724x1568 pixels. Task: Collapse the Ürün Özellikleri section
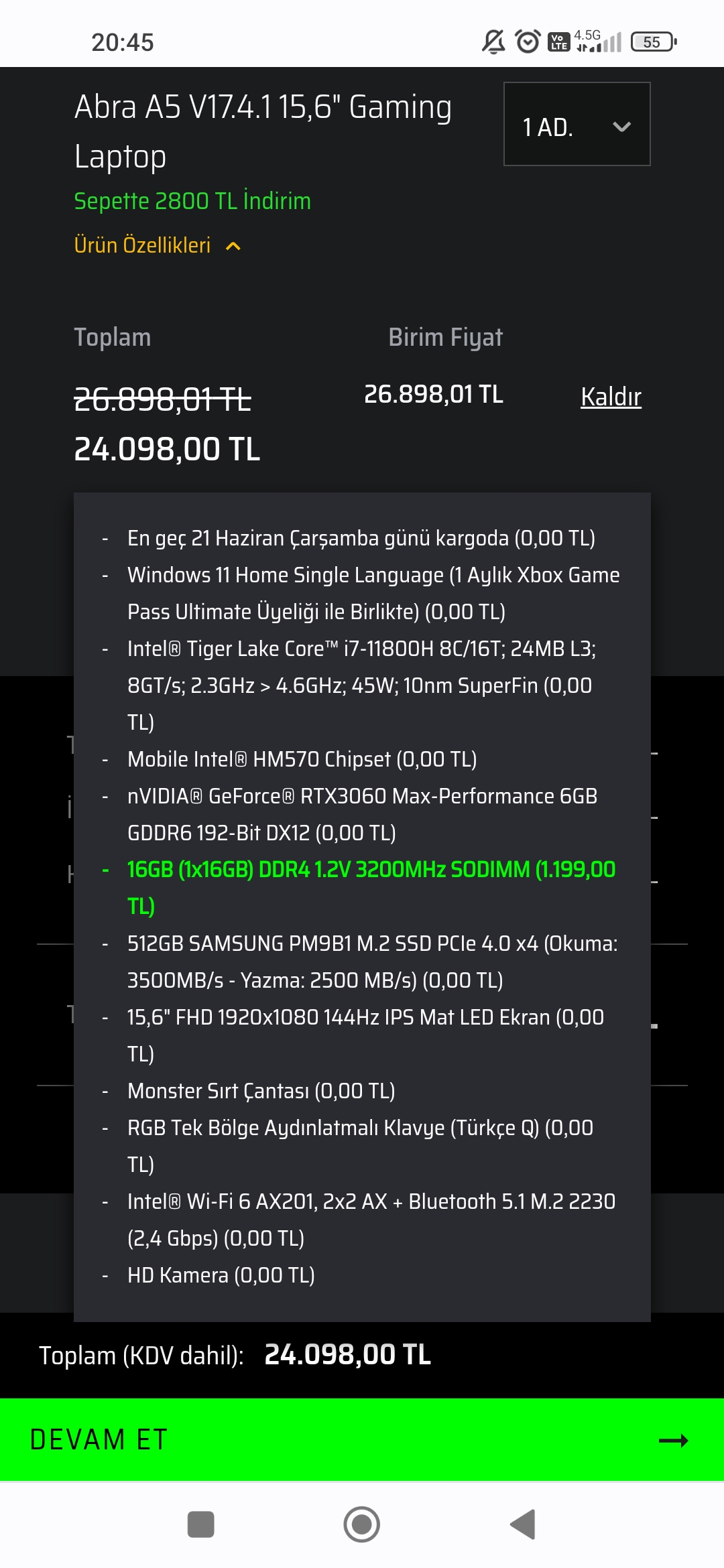tap(158, 245)
